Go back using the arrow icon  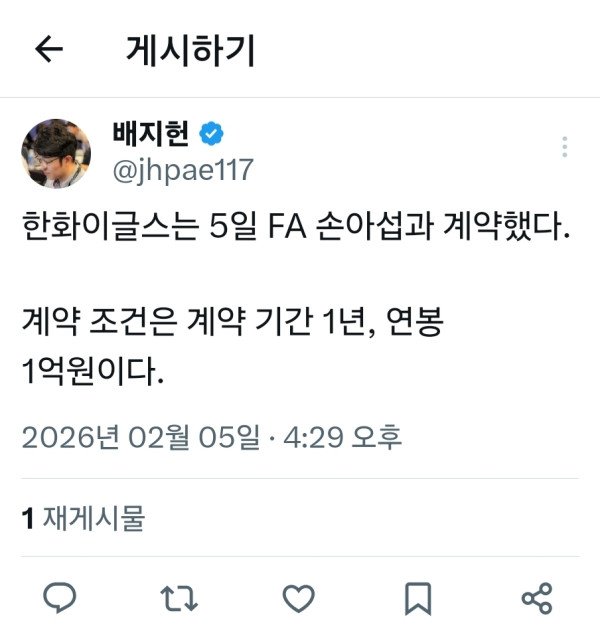click(x=49, y=50)
